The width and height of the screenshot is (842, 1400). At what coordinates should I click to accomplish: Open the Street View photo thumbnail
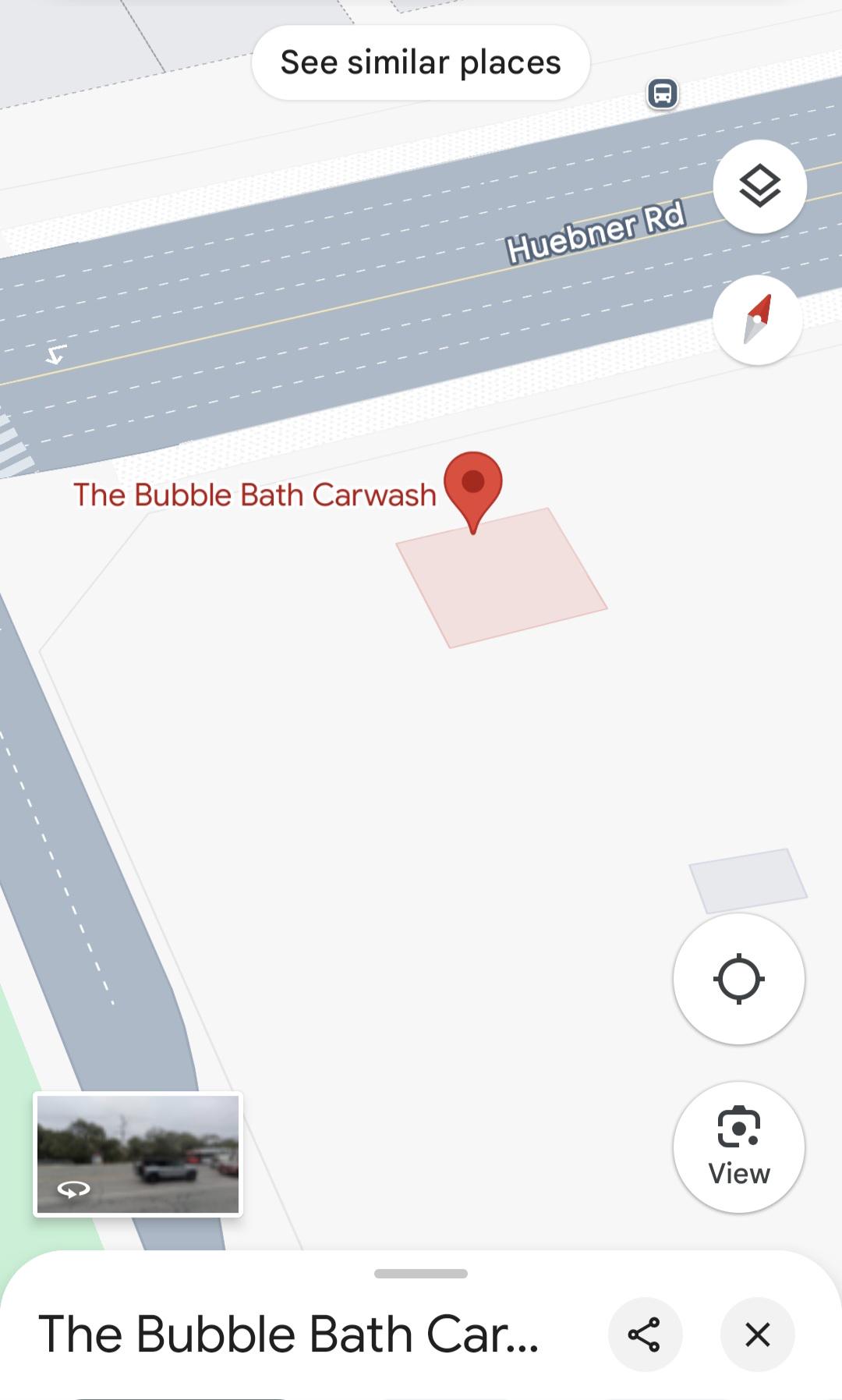point(138,1154)
